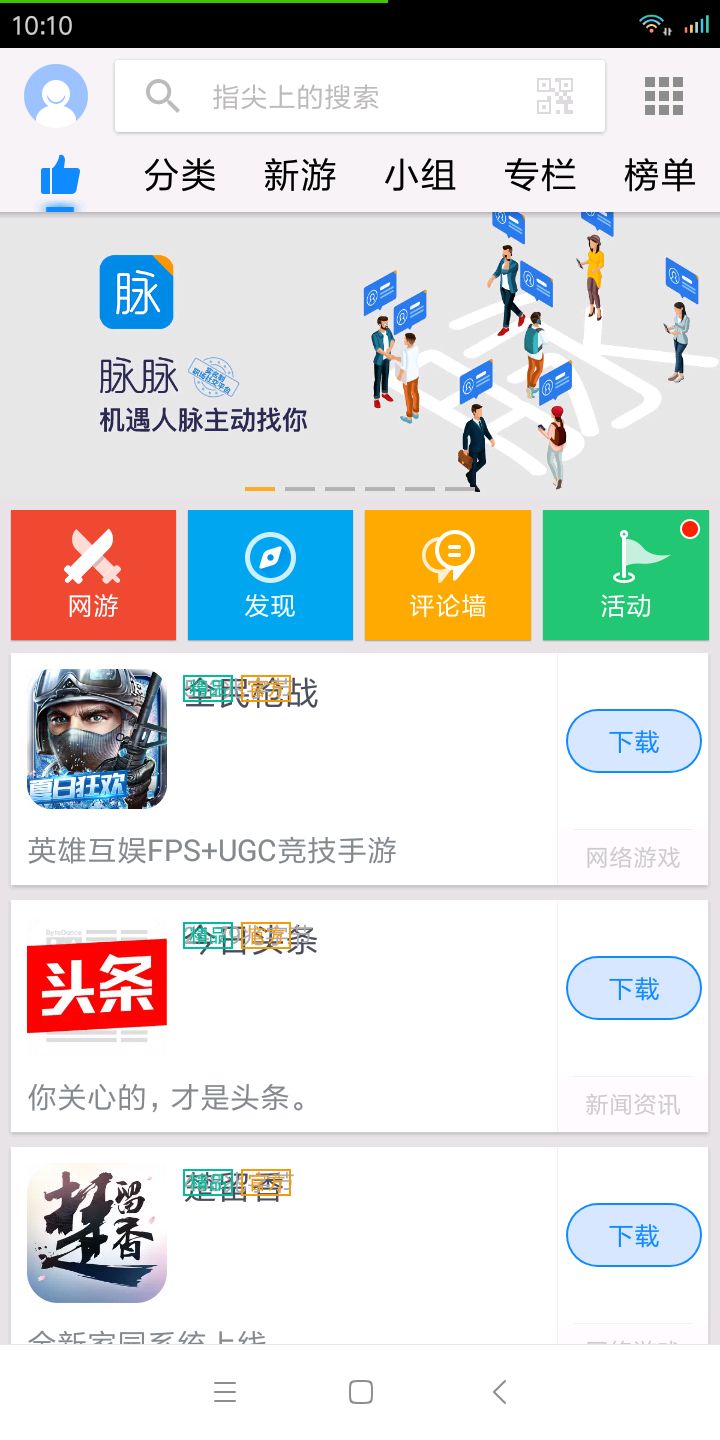
Task: Switch to the thumbs-up recommended tab
Action: pos(60,176)
